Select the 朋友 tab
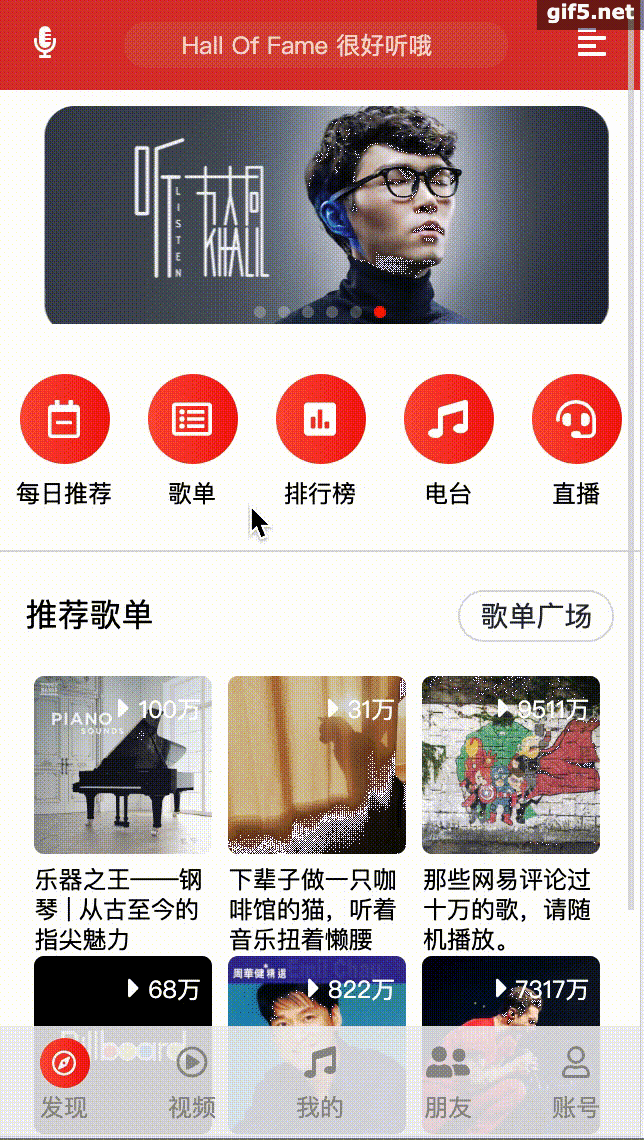The height and width of the screenshot is (1140, 644). pos(448,1080)
